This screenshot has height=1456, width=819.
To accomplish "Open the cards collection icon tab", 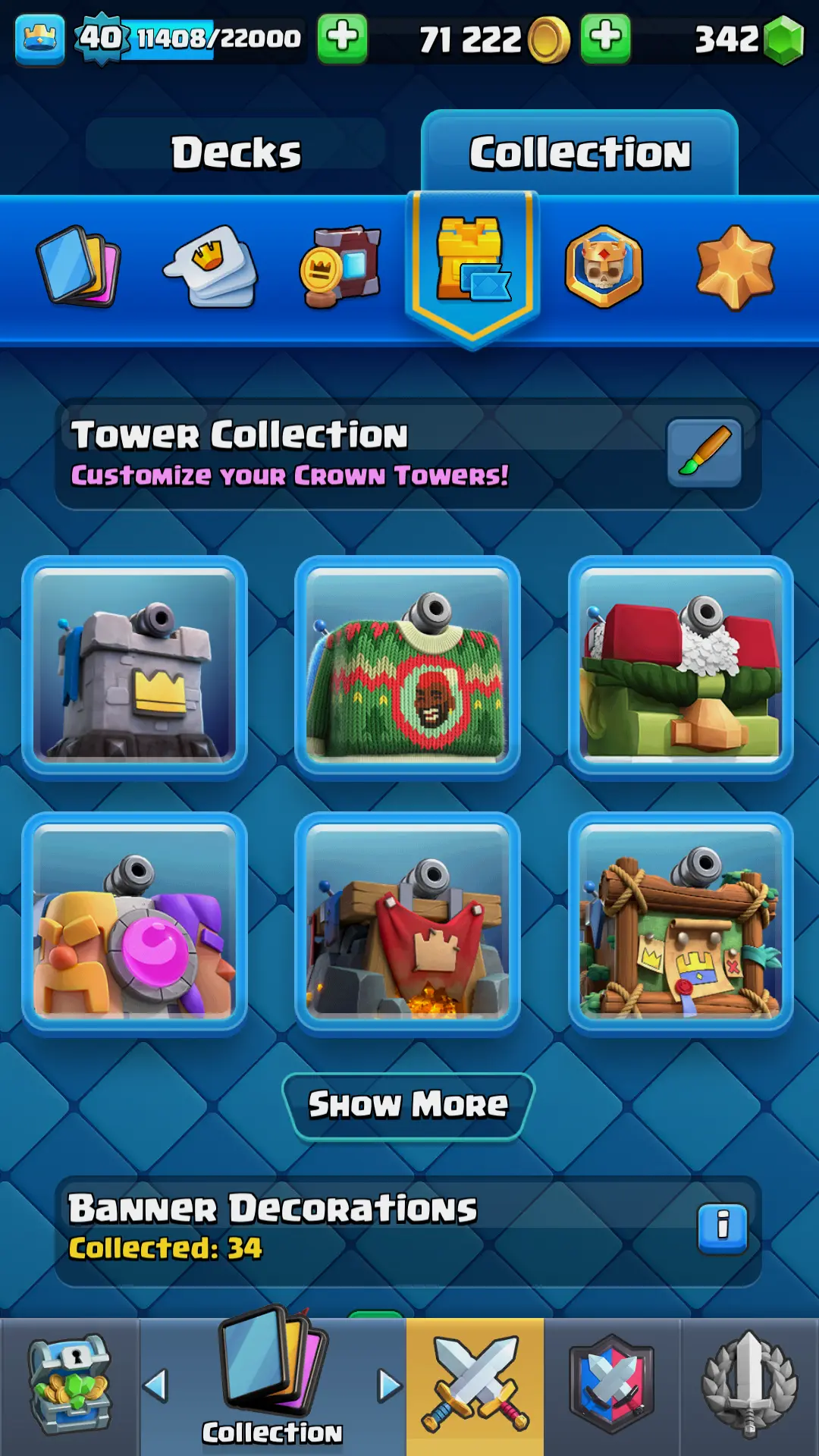I will [x=79, y=265].
